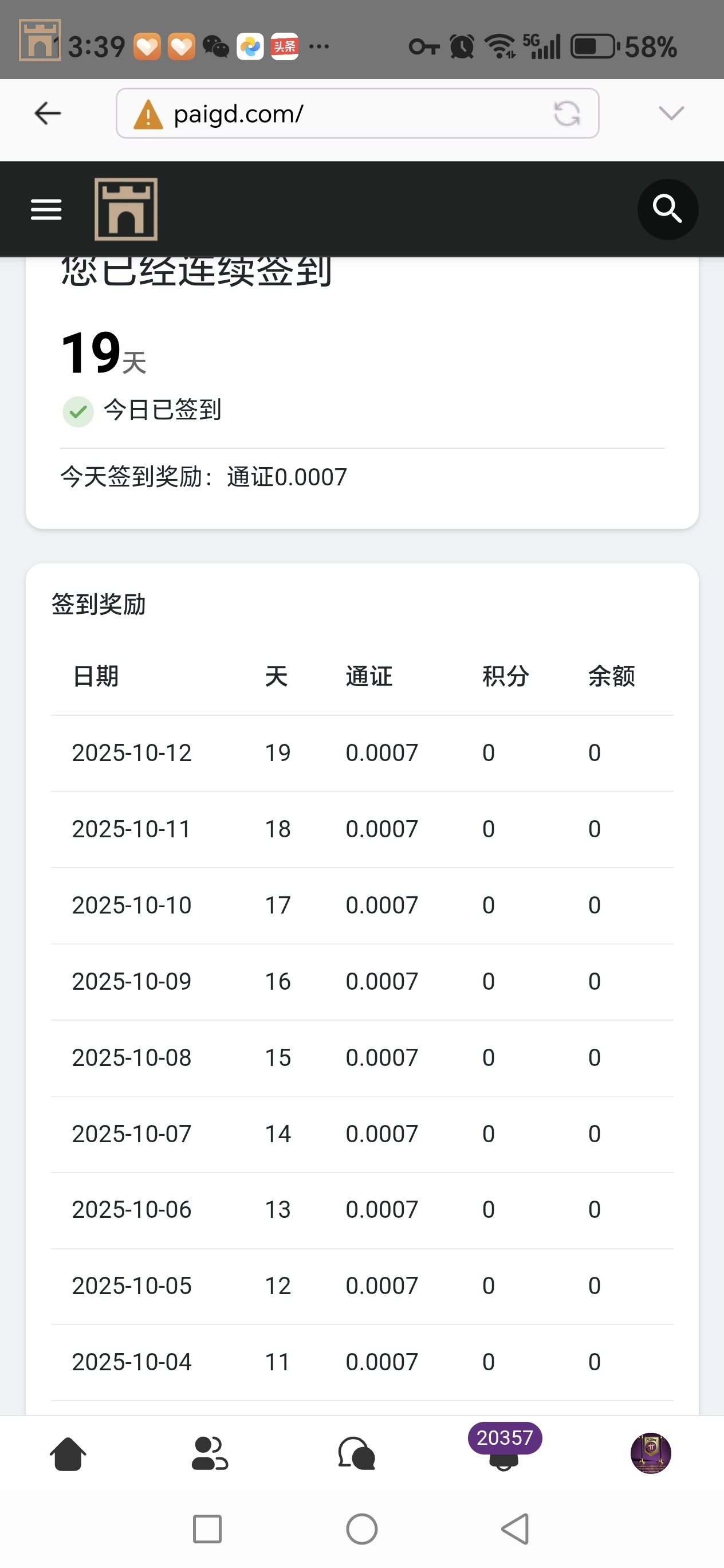Switch to the Home tab

(x=68, y=1453)
